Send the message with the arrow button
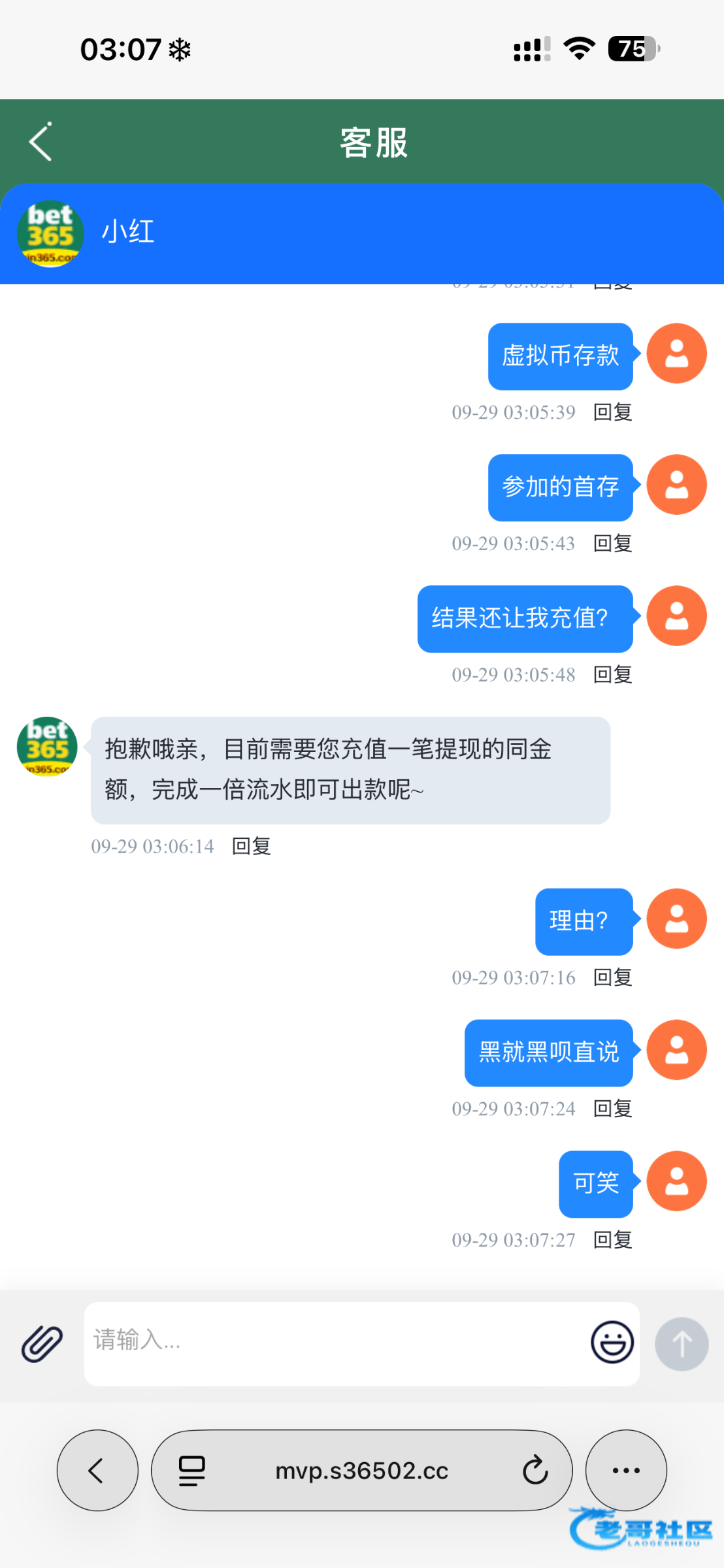The image size is (724, 1568). (682, 1344)
